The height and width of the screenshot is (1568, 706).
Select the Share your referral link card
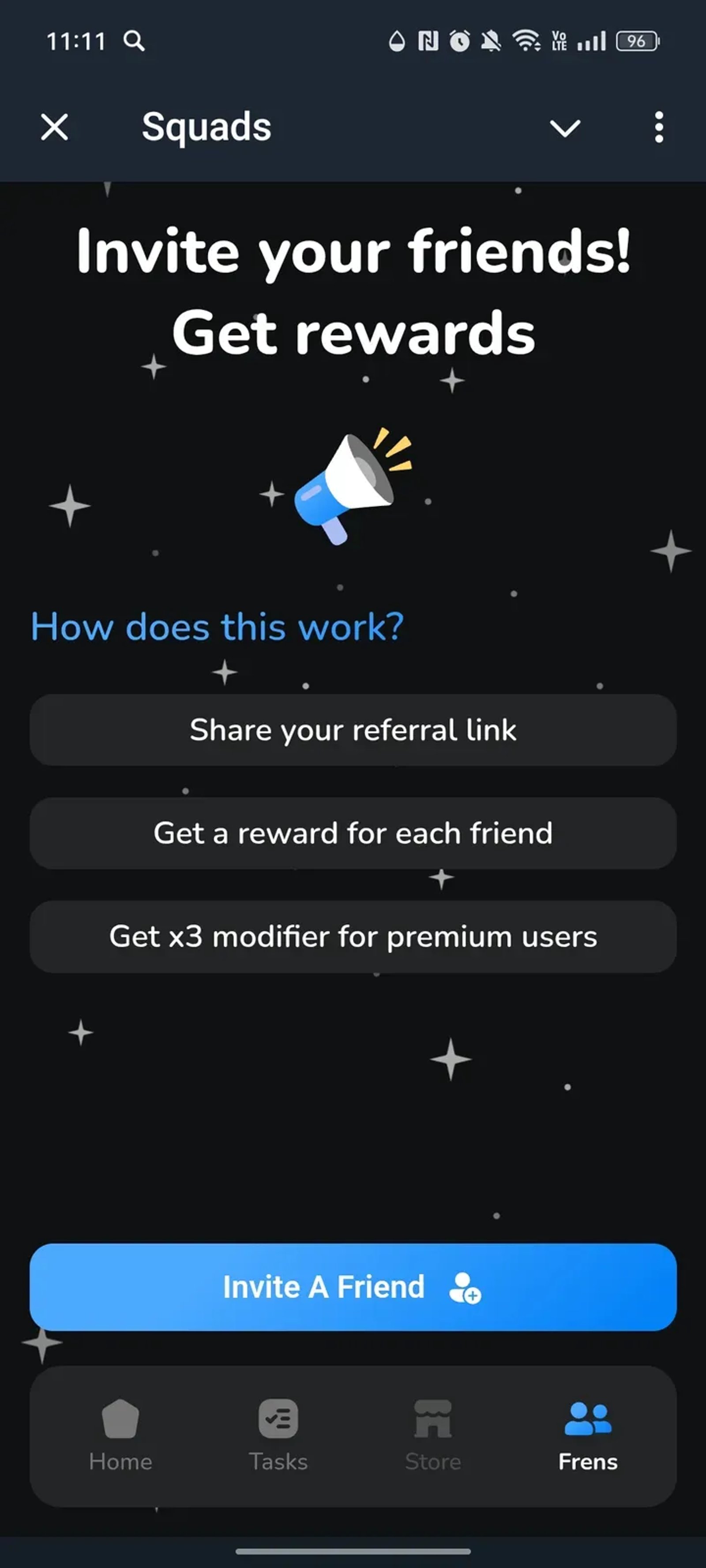352,730
